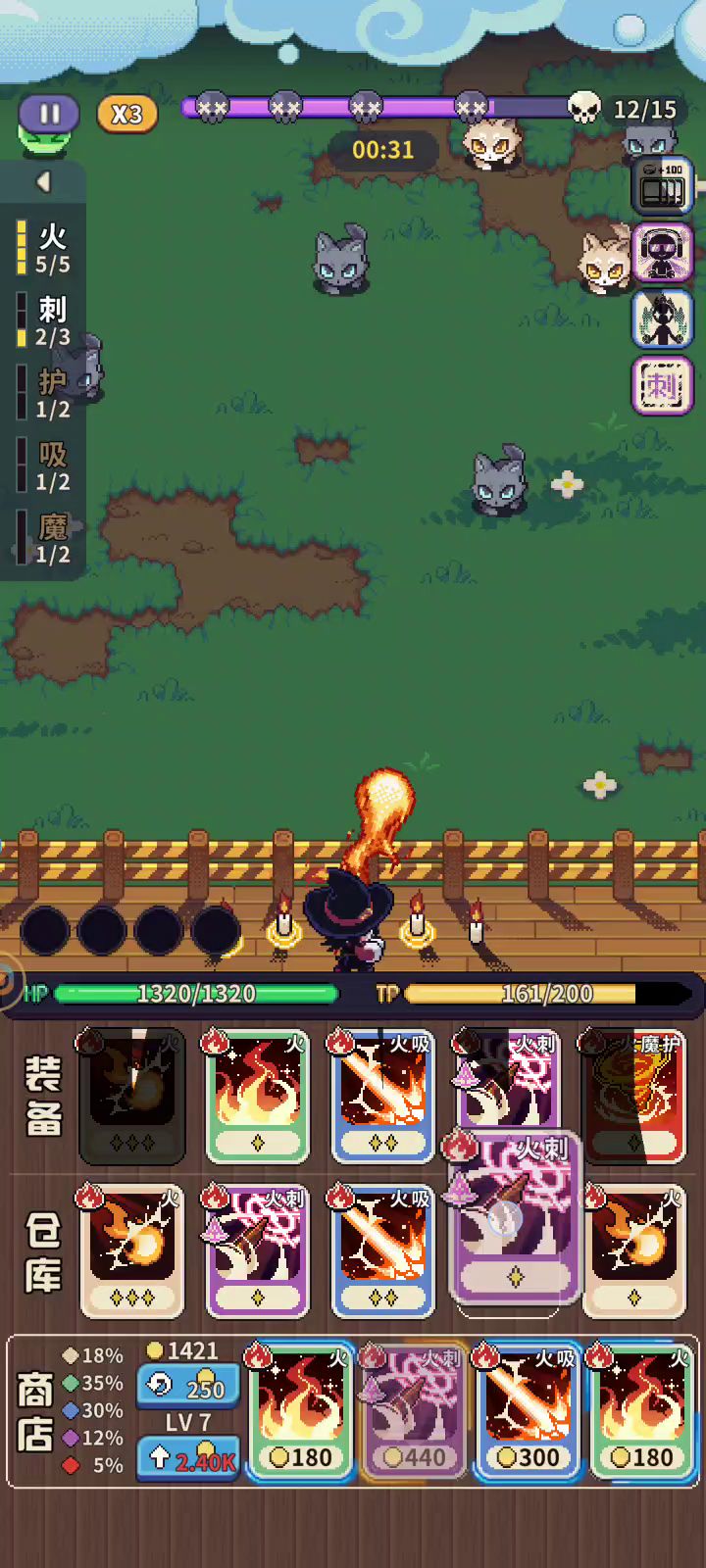Buy the 火吸 card for 300
This screenshot has width=706, height=1568.
[527, 1410]
